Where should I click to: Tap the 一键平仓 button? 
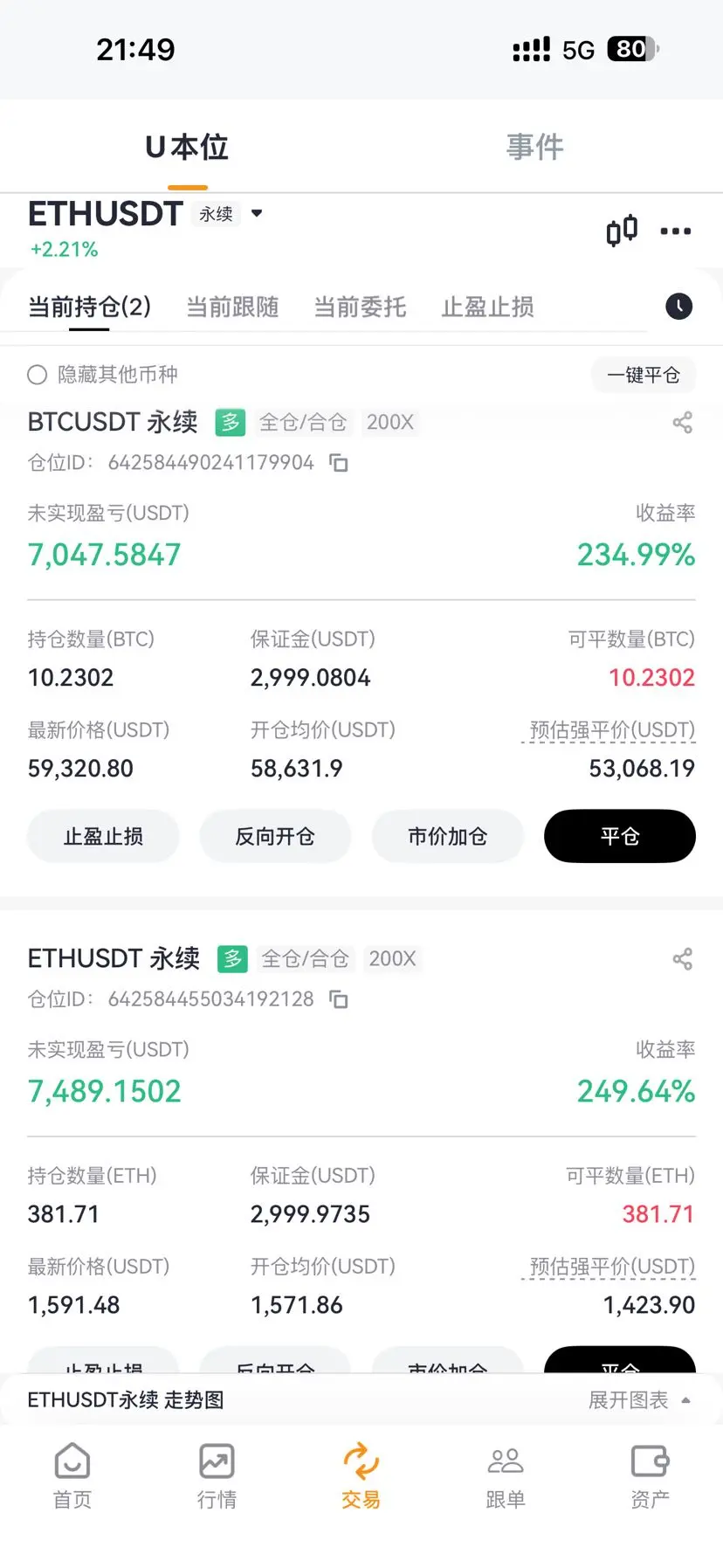tap(644, 375)
